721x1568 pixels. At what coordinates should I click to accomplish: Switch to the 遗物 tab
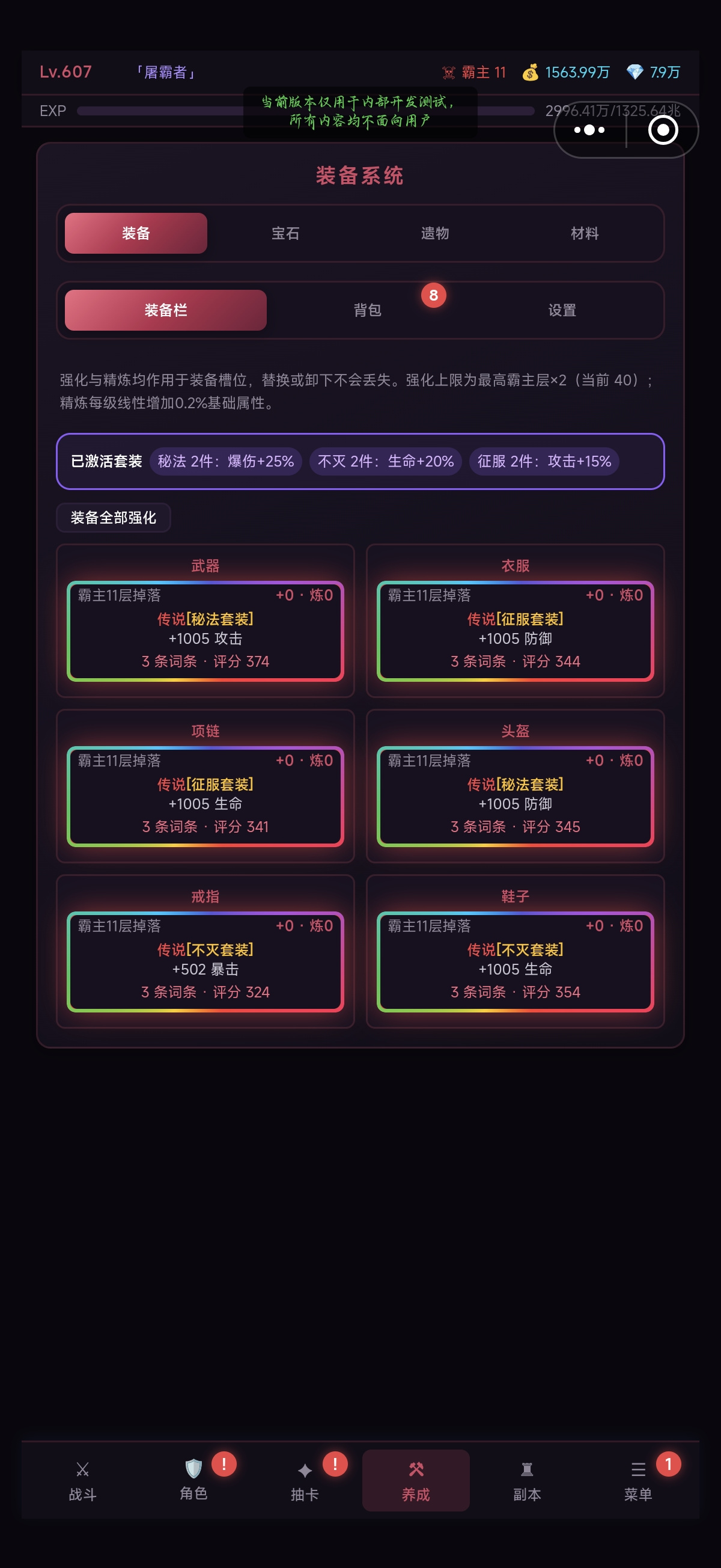tap(435, 233)
